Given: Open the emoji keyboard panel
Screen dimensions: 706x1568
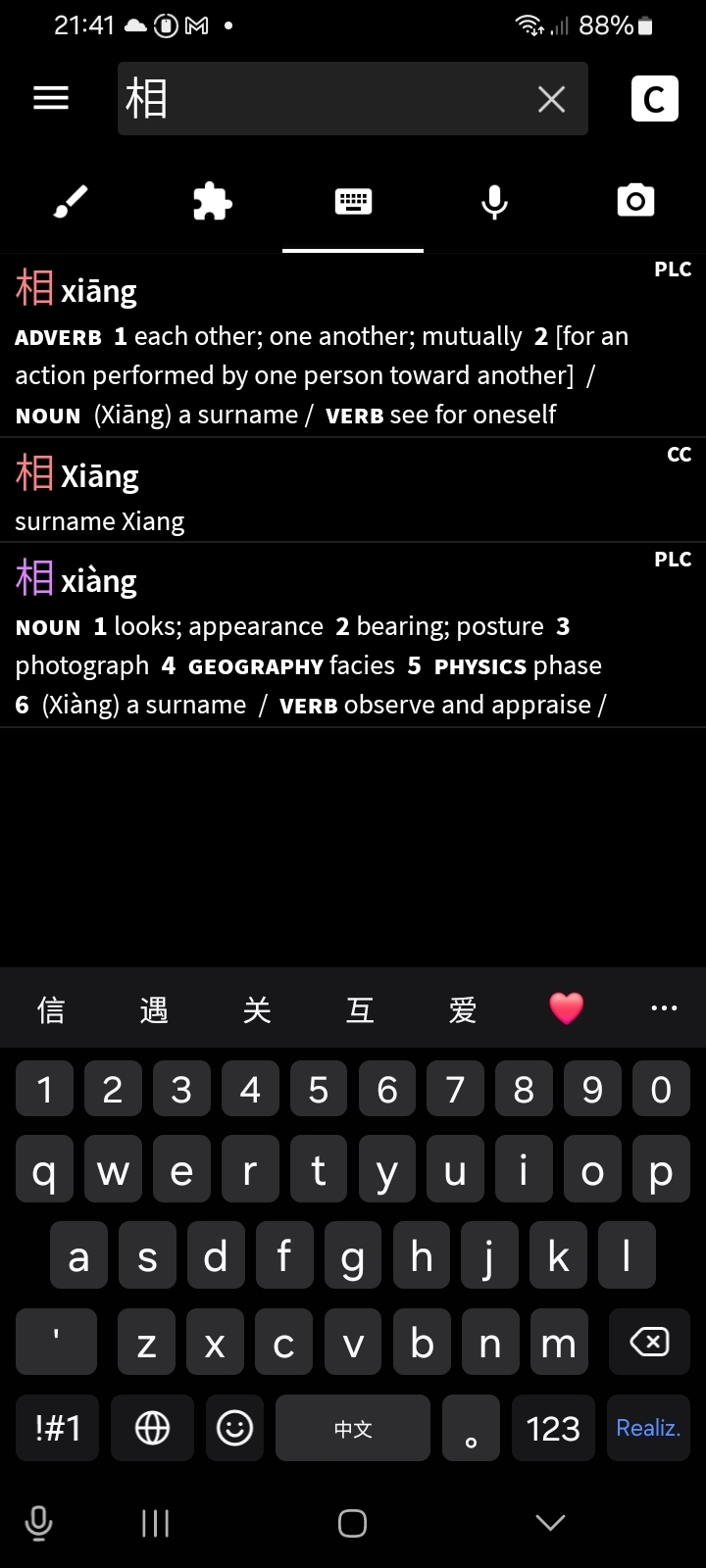Looking at the screenshot, I should click(234, 1428).
